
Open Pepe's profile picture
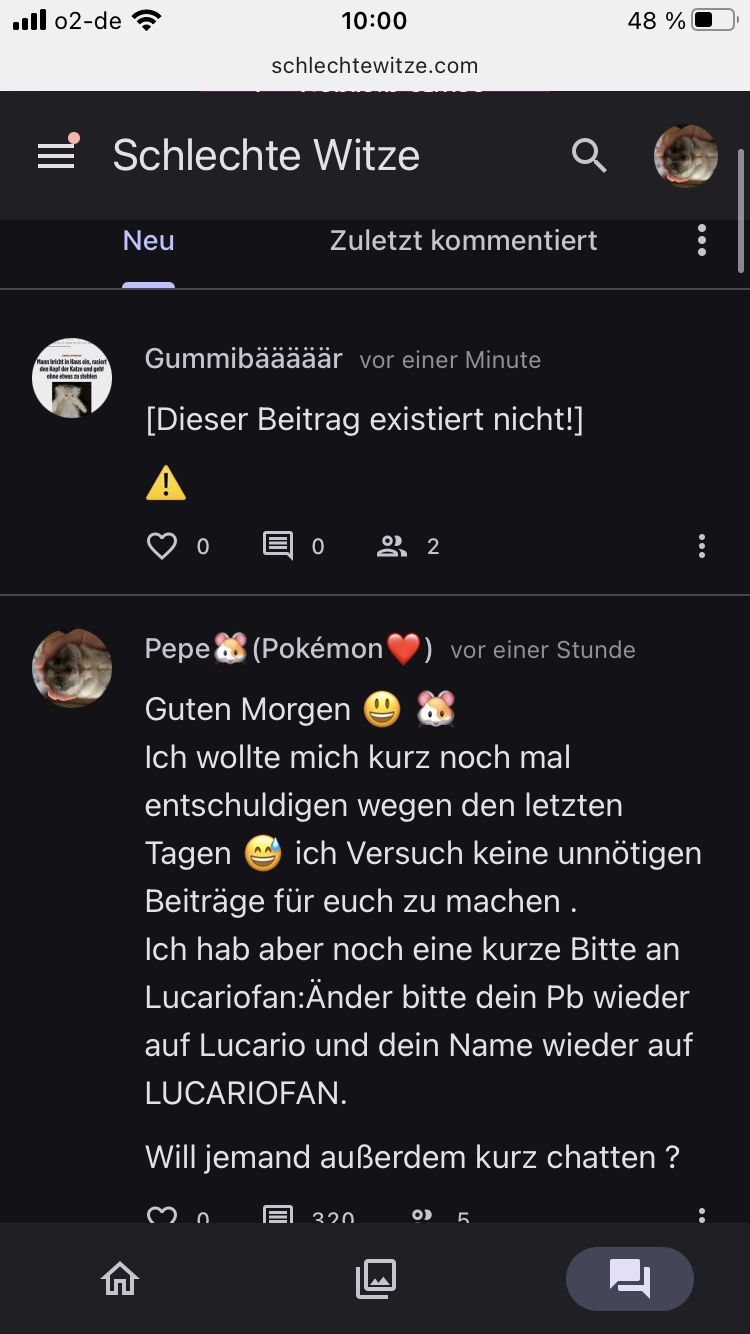point(72,668)
